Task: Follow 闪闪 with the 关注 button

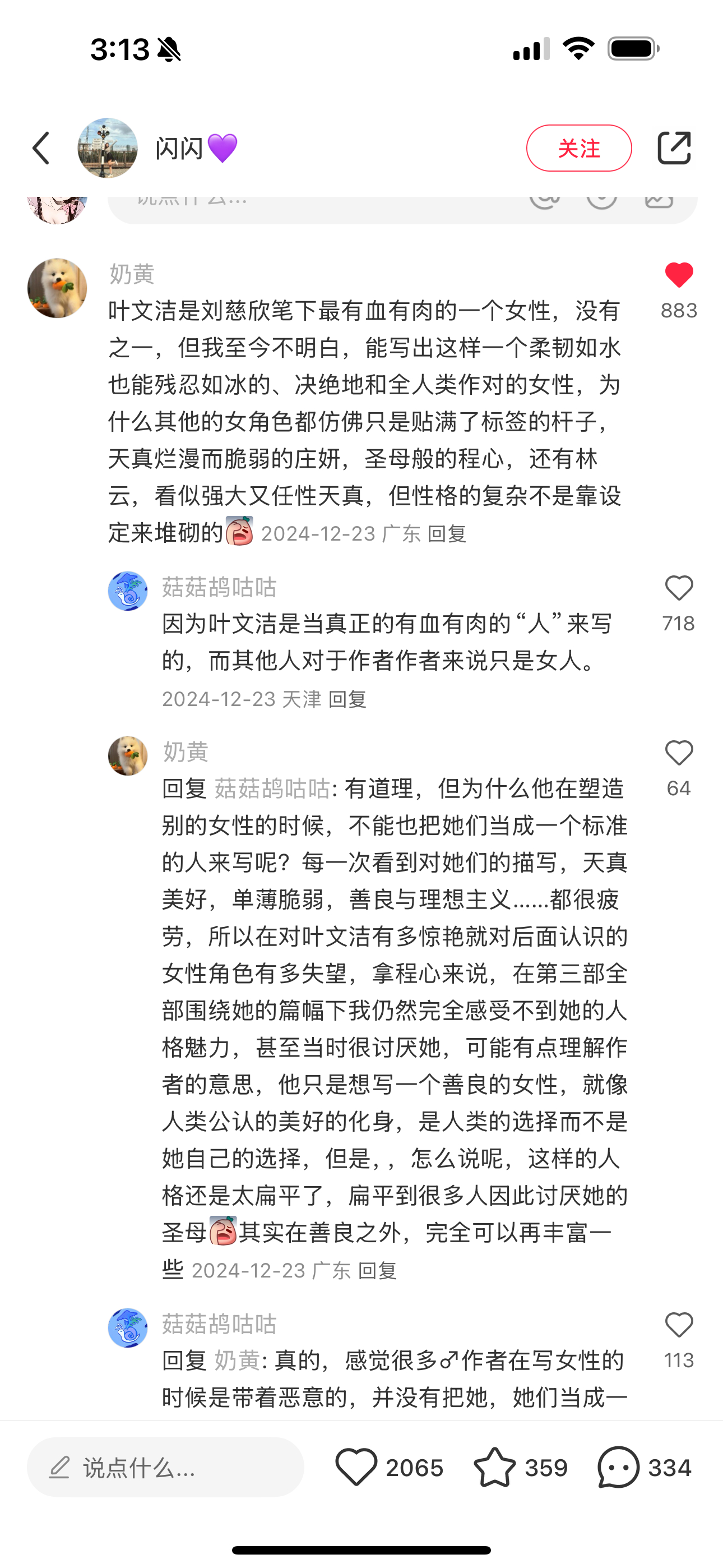Action: pyautogui.click(x=578, y=148)
